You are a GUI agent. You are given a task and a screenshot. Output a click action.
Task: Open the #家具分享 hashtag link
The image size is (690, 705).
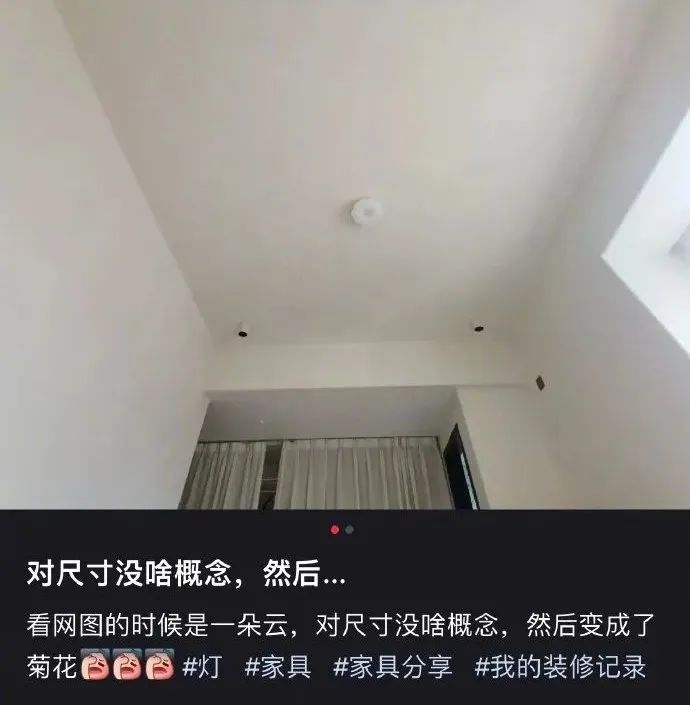392,666
